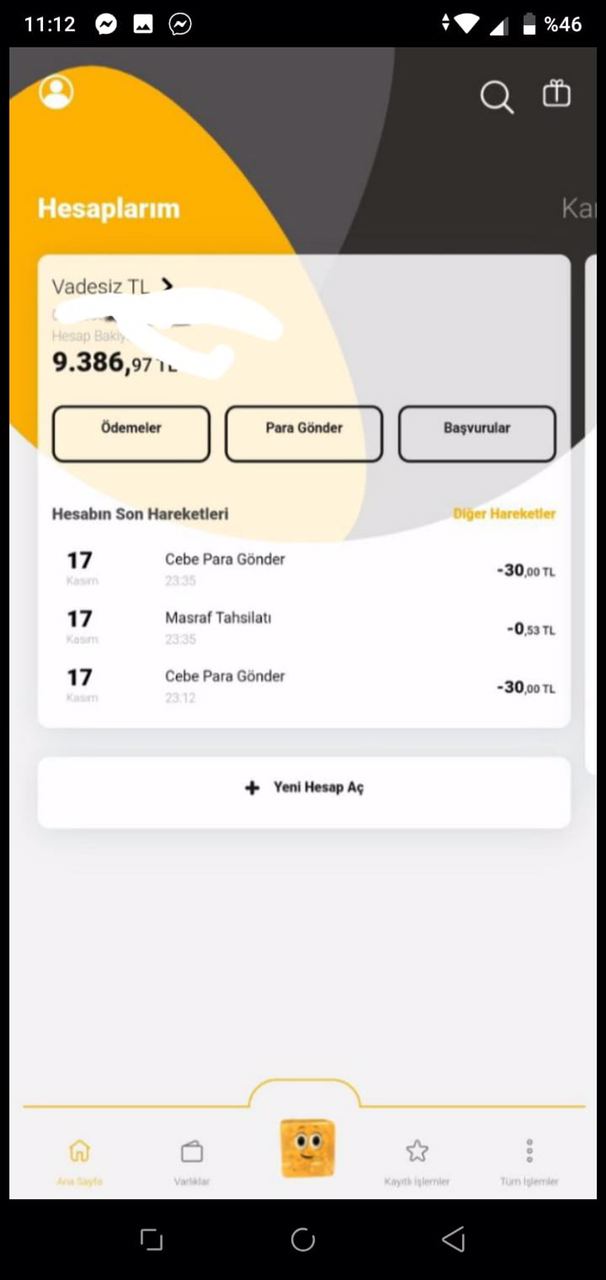Go back with the system back button
The width and height of the screenshot is (606, 1280).
point(453,1240)
